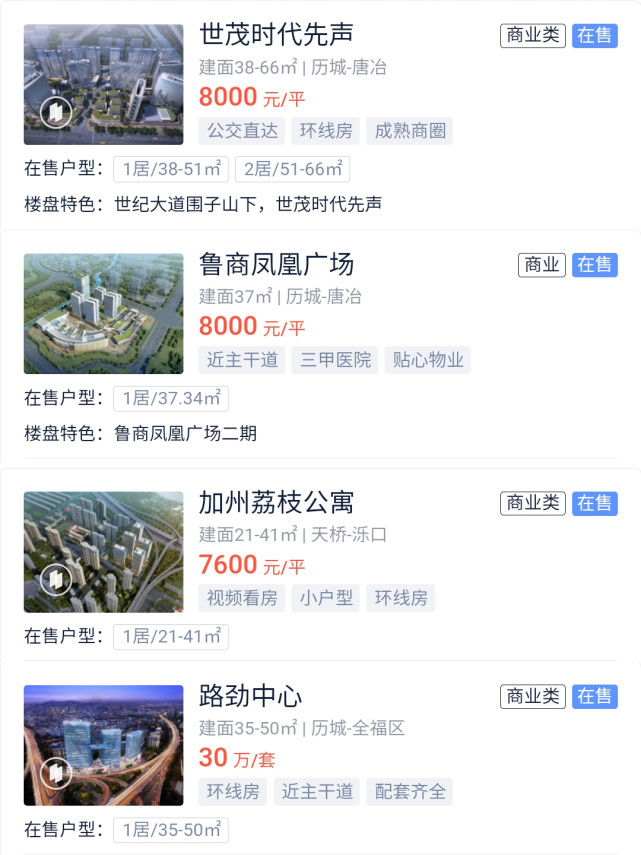Open the 加州荔枝公寓 listing

click(276, 502)
